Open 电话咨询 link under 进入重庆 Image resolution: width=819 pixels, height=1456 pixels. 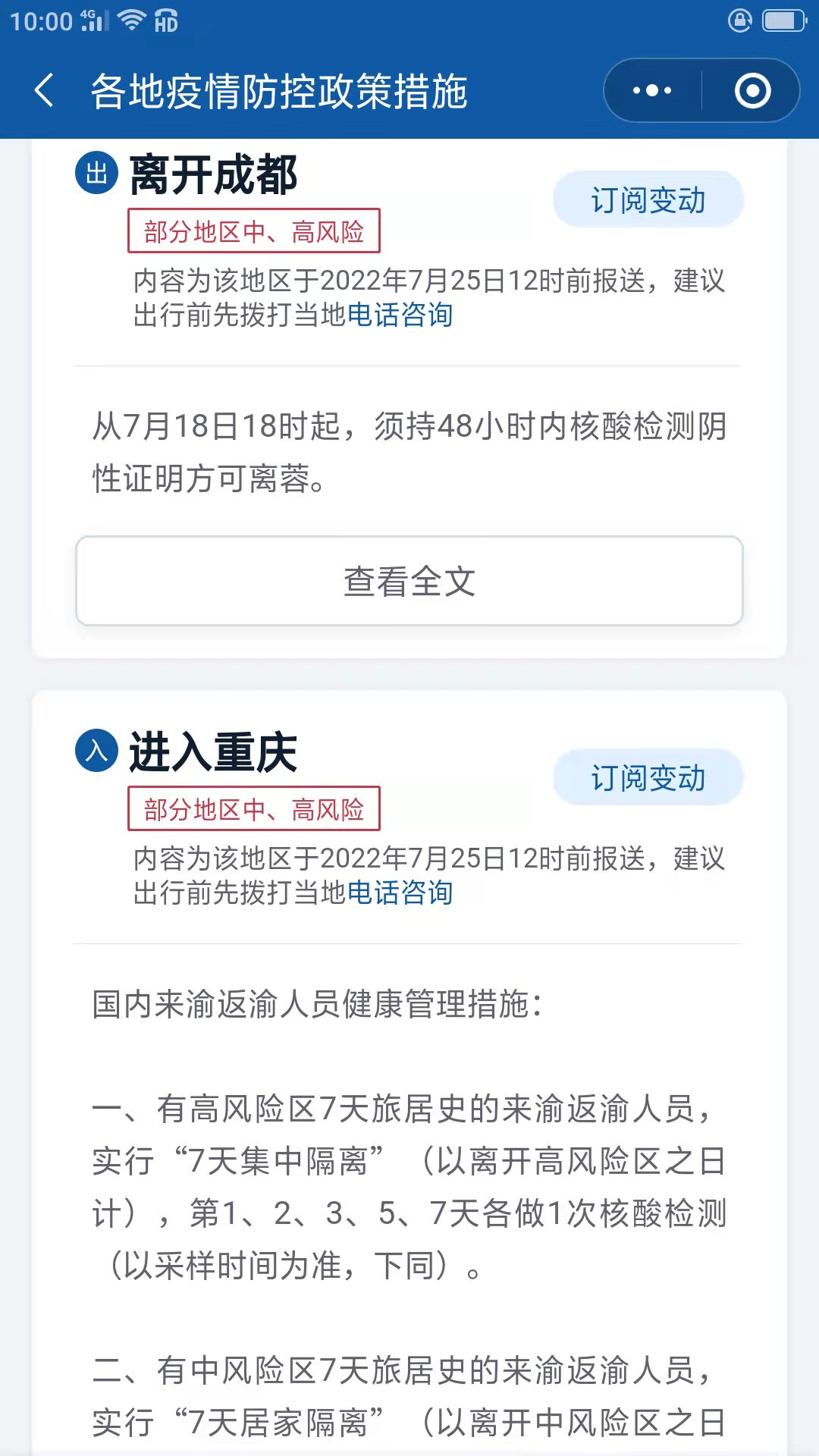400,893
